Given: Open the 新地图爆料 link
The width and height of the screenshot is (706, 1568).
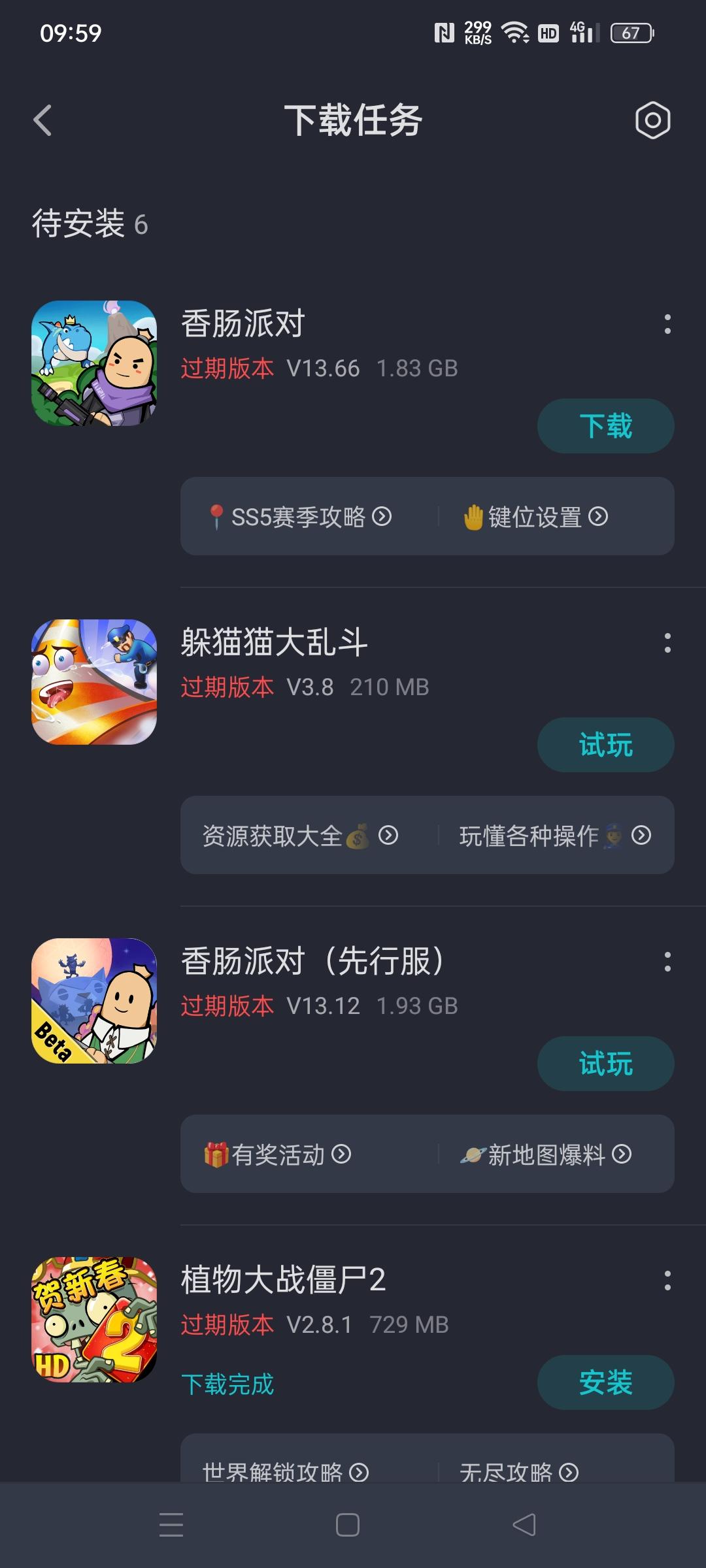Looking at the screenshot, I should pos(546,1154).
